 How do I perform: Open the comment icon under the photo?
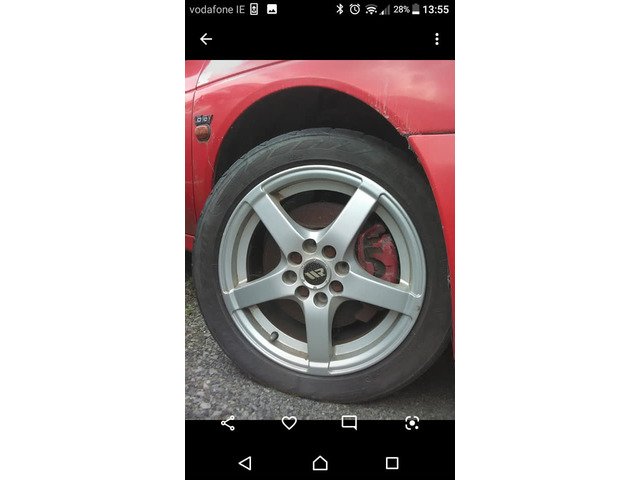[349, 423]
